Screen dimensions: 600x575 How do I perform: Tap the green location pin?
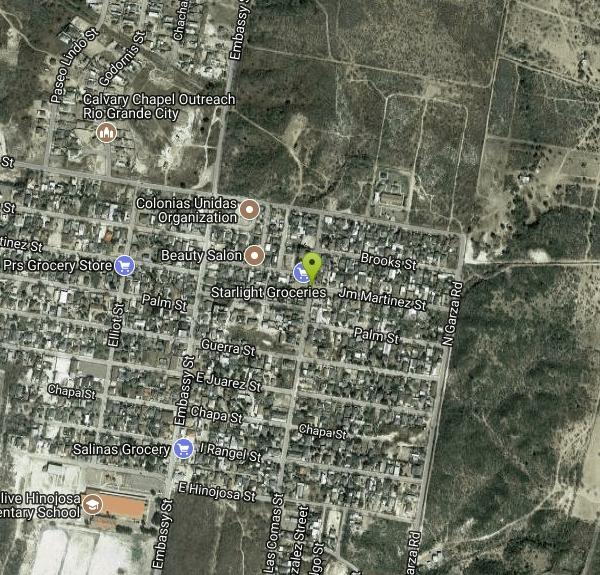313,267
